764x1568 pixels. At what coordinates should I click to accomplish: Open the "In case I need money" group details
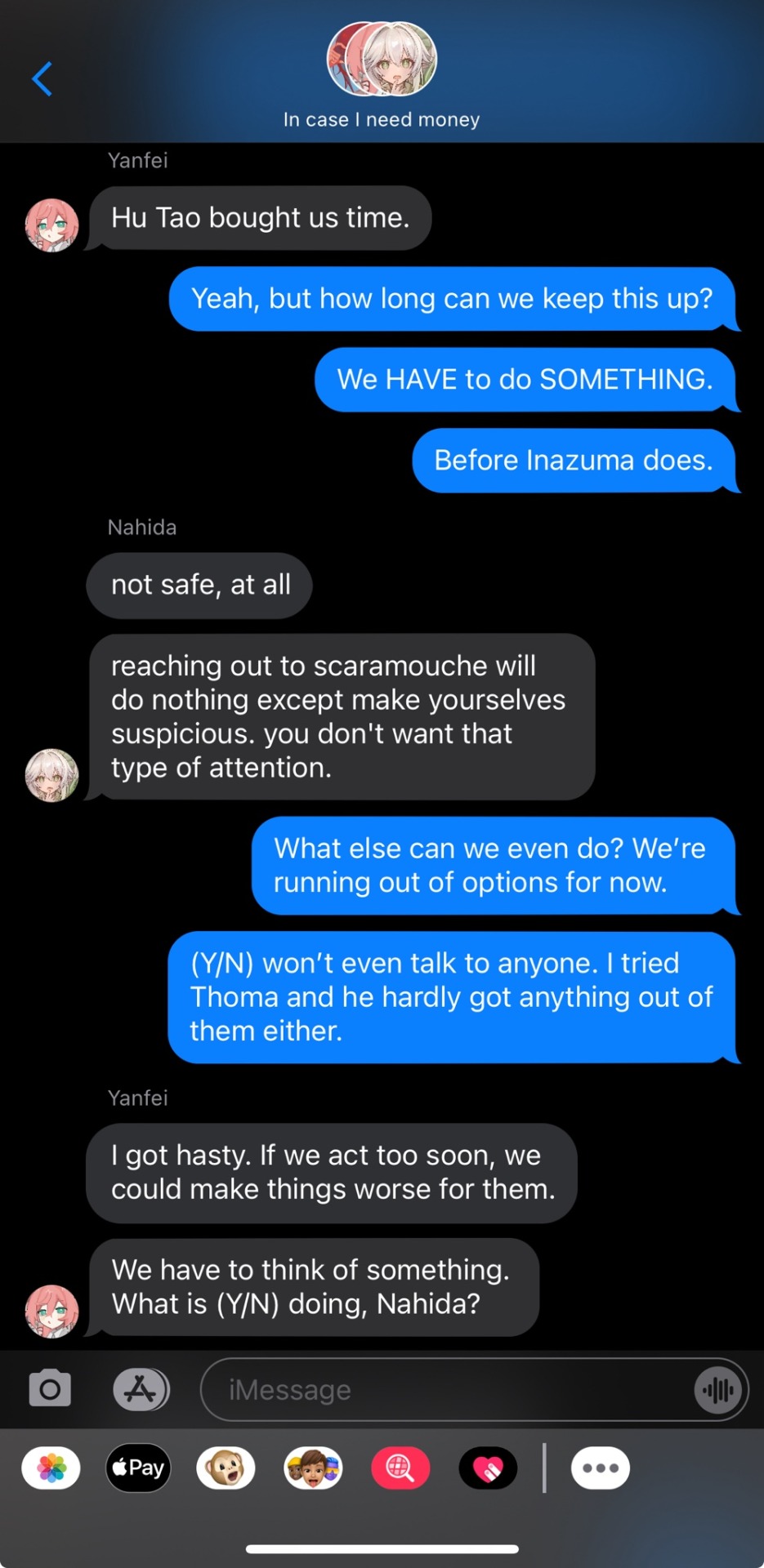pos(382,75)
